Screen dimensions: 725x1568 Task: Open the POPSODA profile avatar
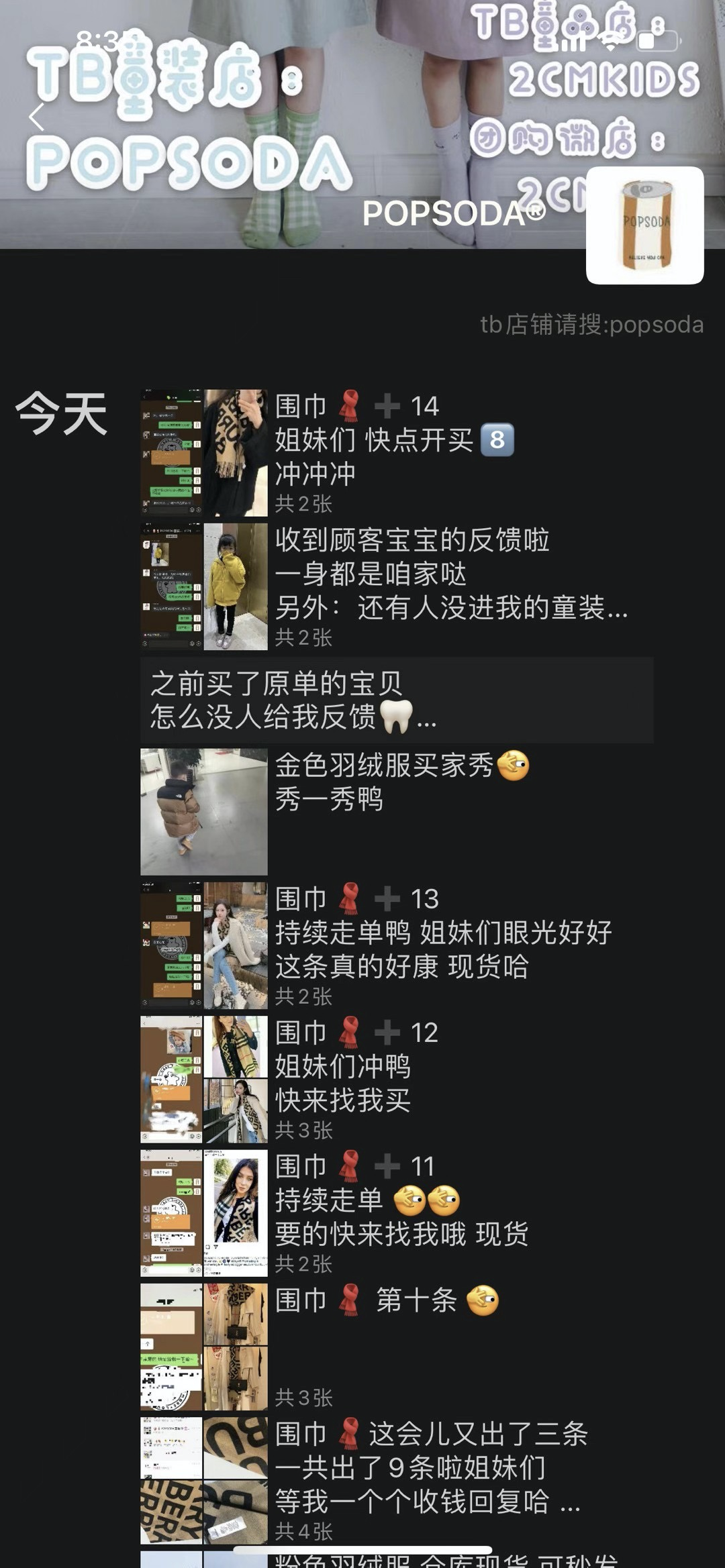coord(644,225)
